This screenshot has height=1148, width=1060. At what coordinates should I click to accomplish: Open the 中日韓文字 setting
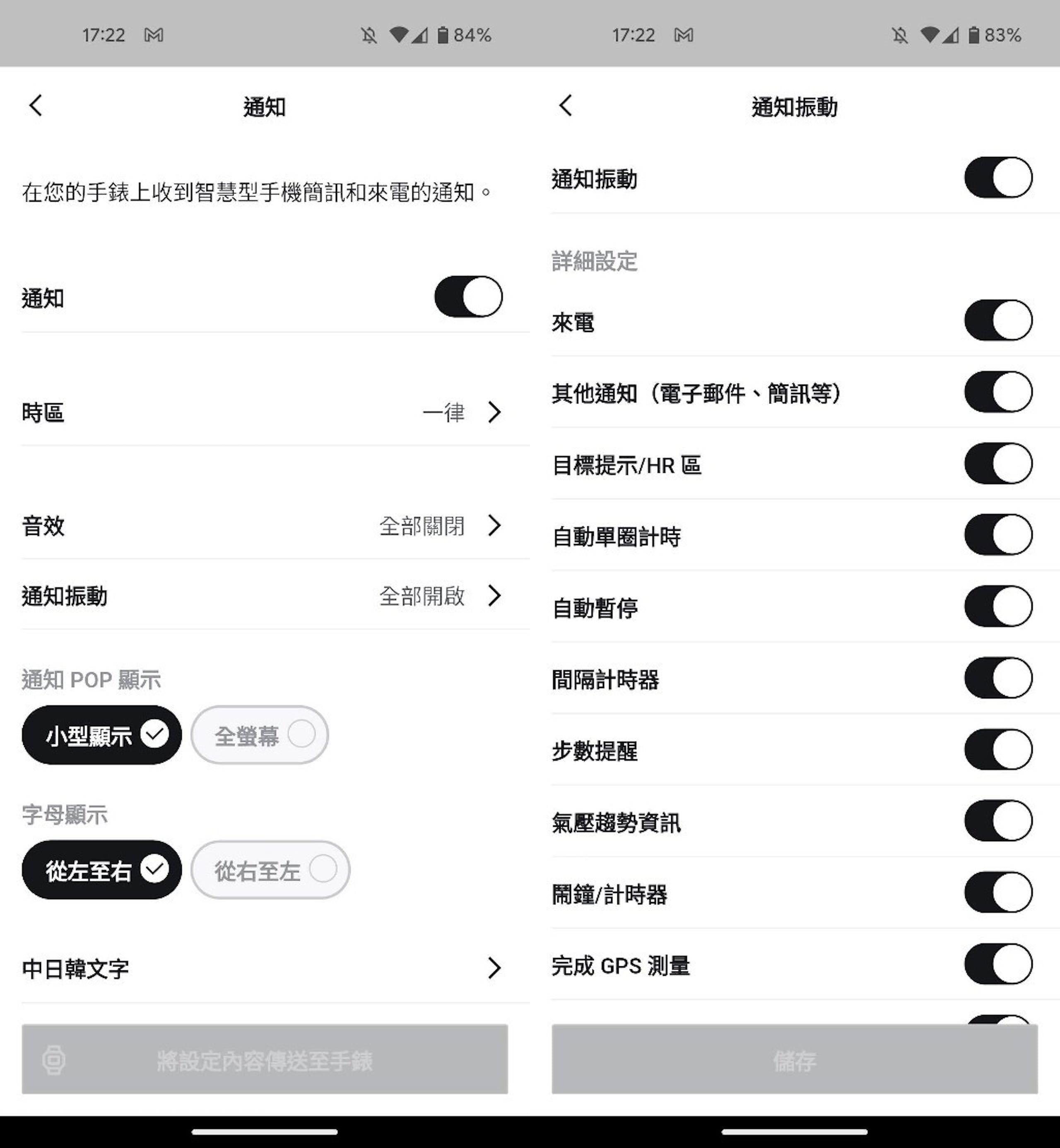[x=264, y=968]
